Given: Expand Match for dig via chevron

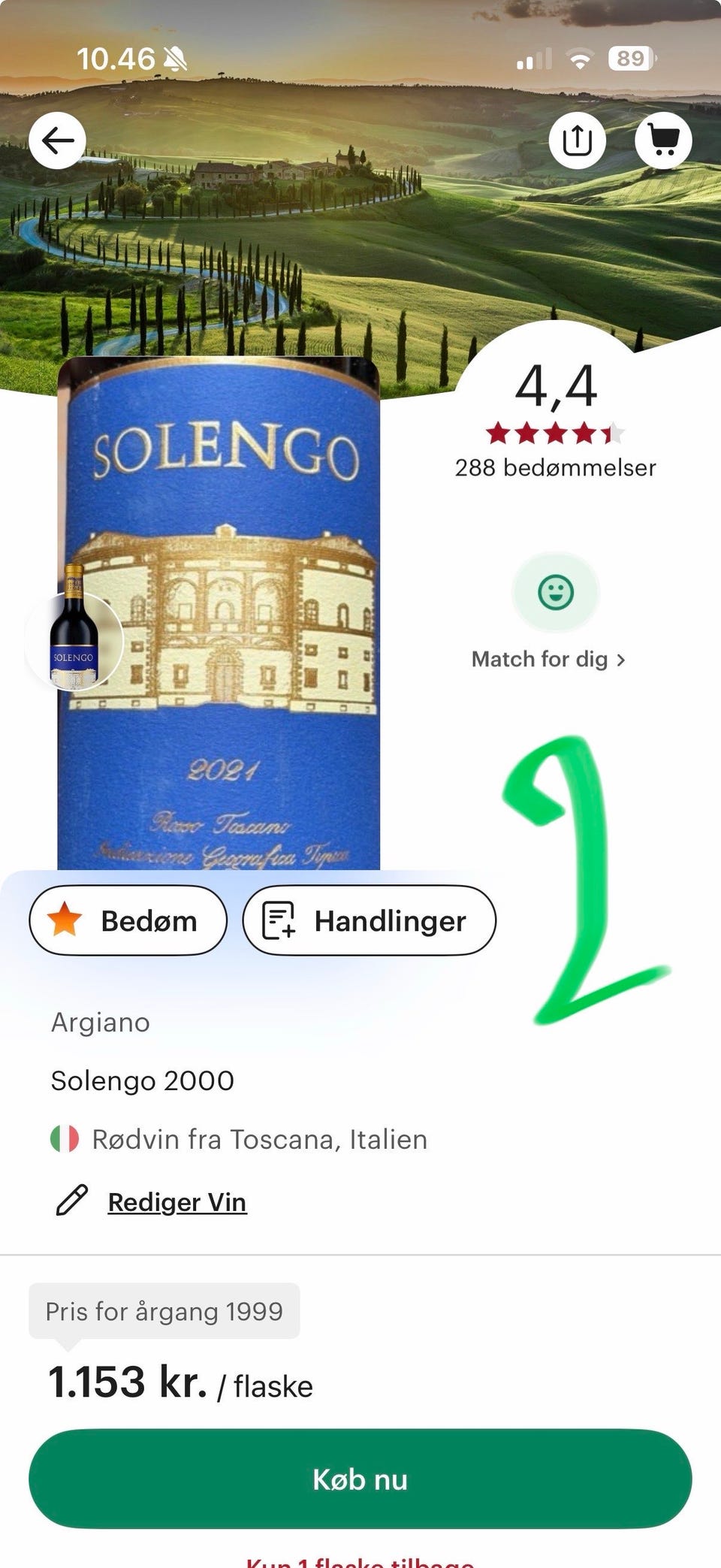Looking at the screenshot, I should 622,659.
